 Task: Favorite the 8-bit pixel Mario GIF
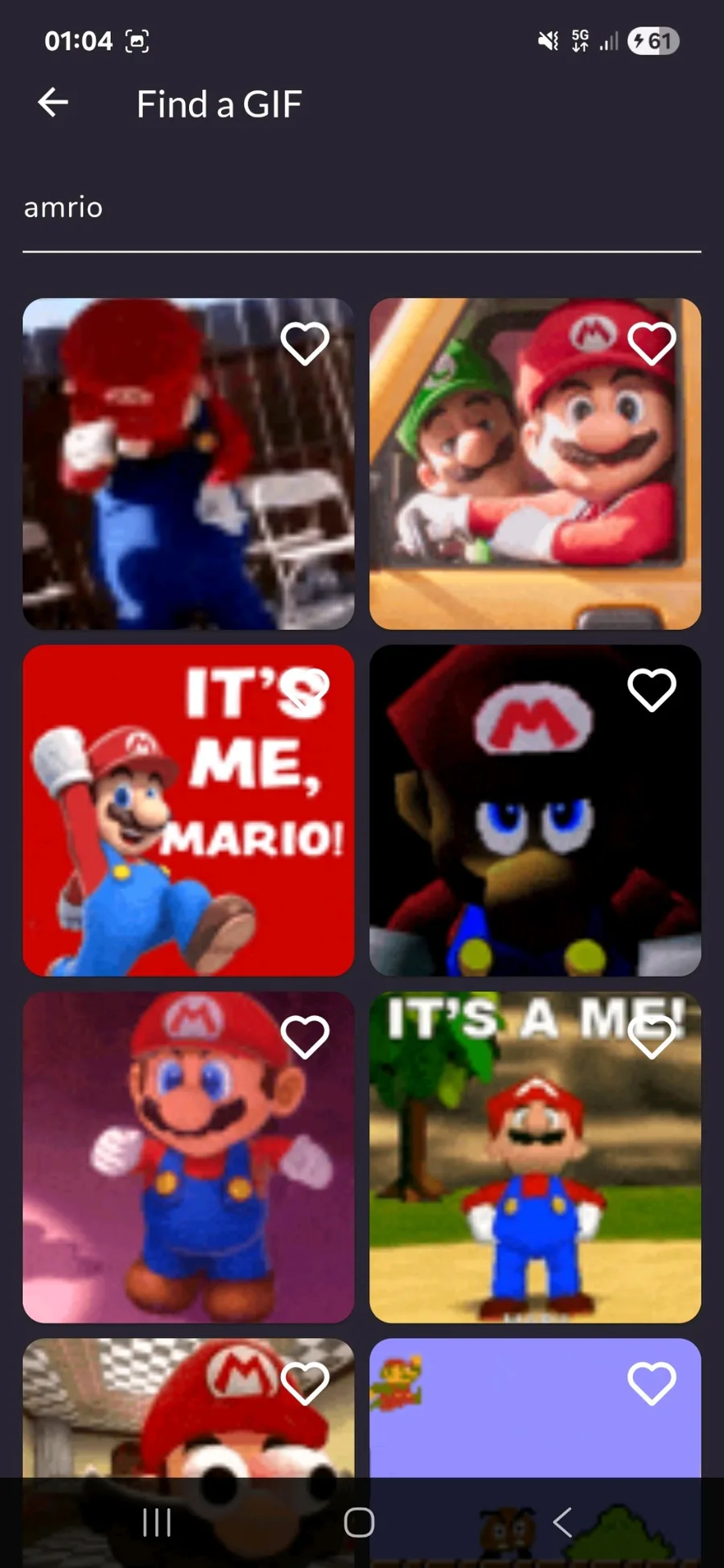(x=652, y=1384)
